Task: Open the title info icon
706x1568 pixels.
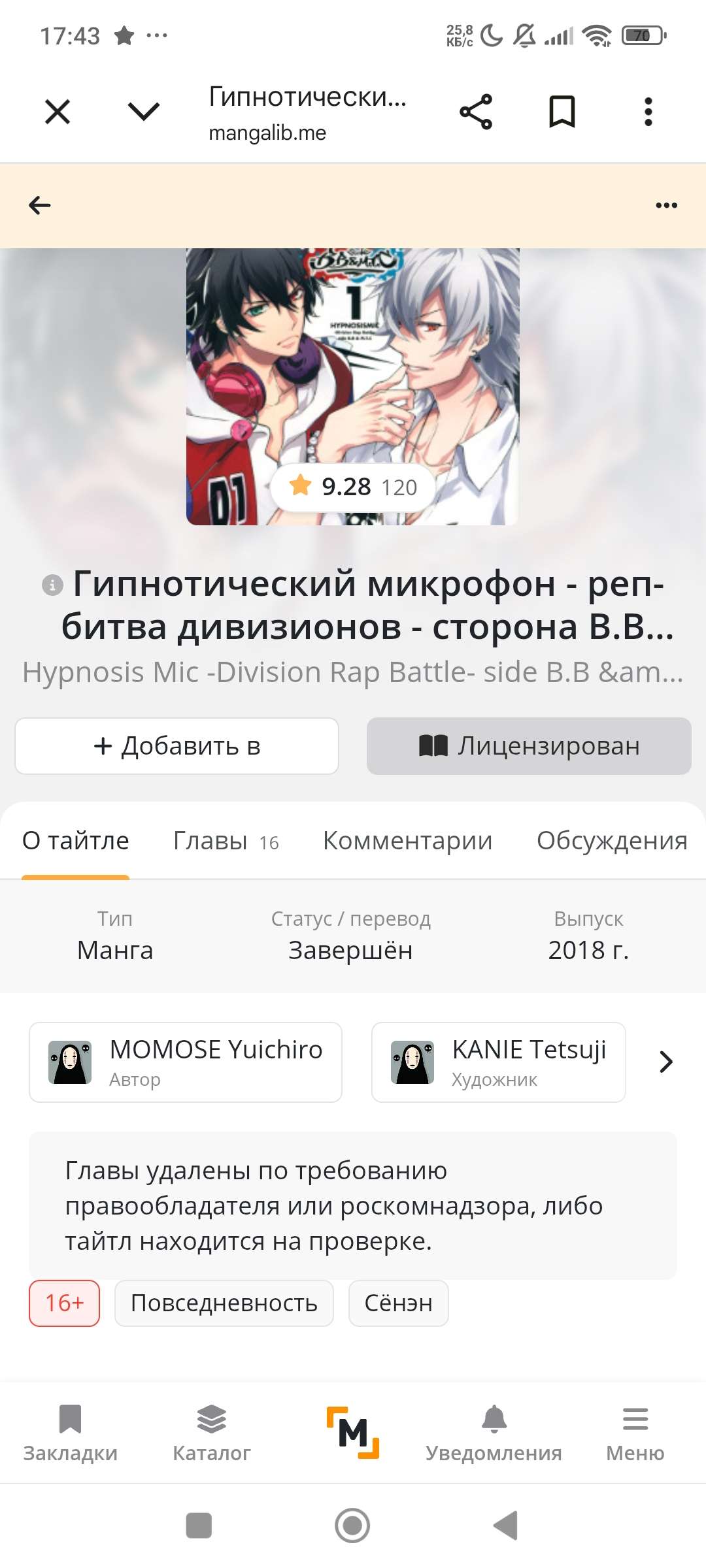Action: coord(52,585)
